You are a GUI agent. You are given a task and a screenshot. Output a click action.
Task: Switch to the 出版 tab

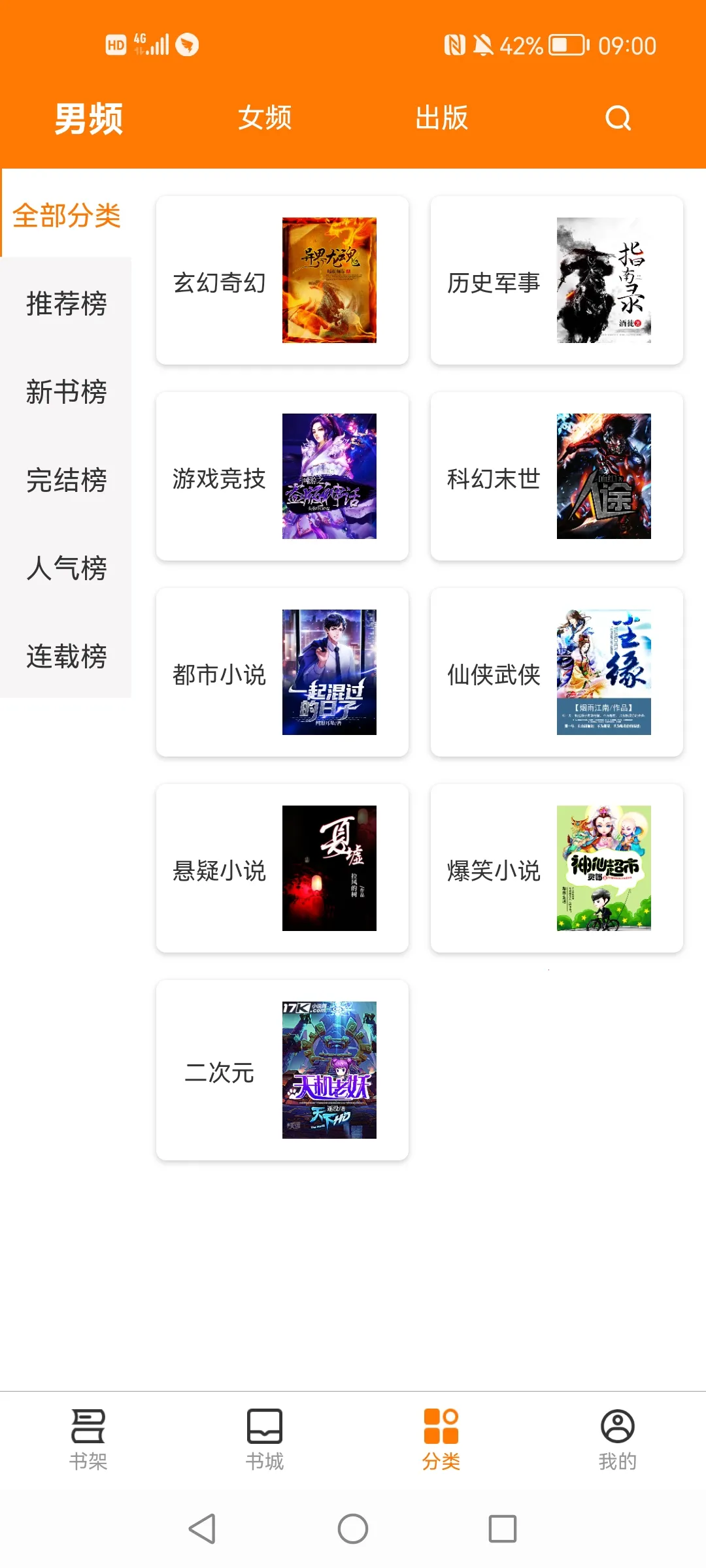(441, 118)
